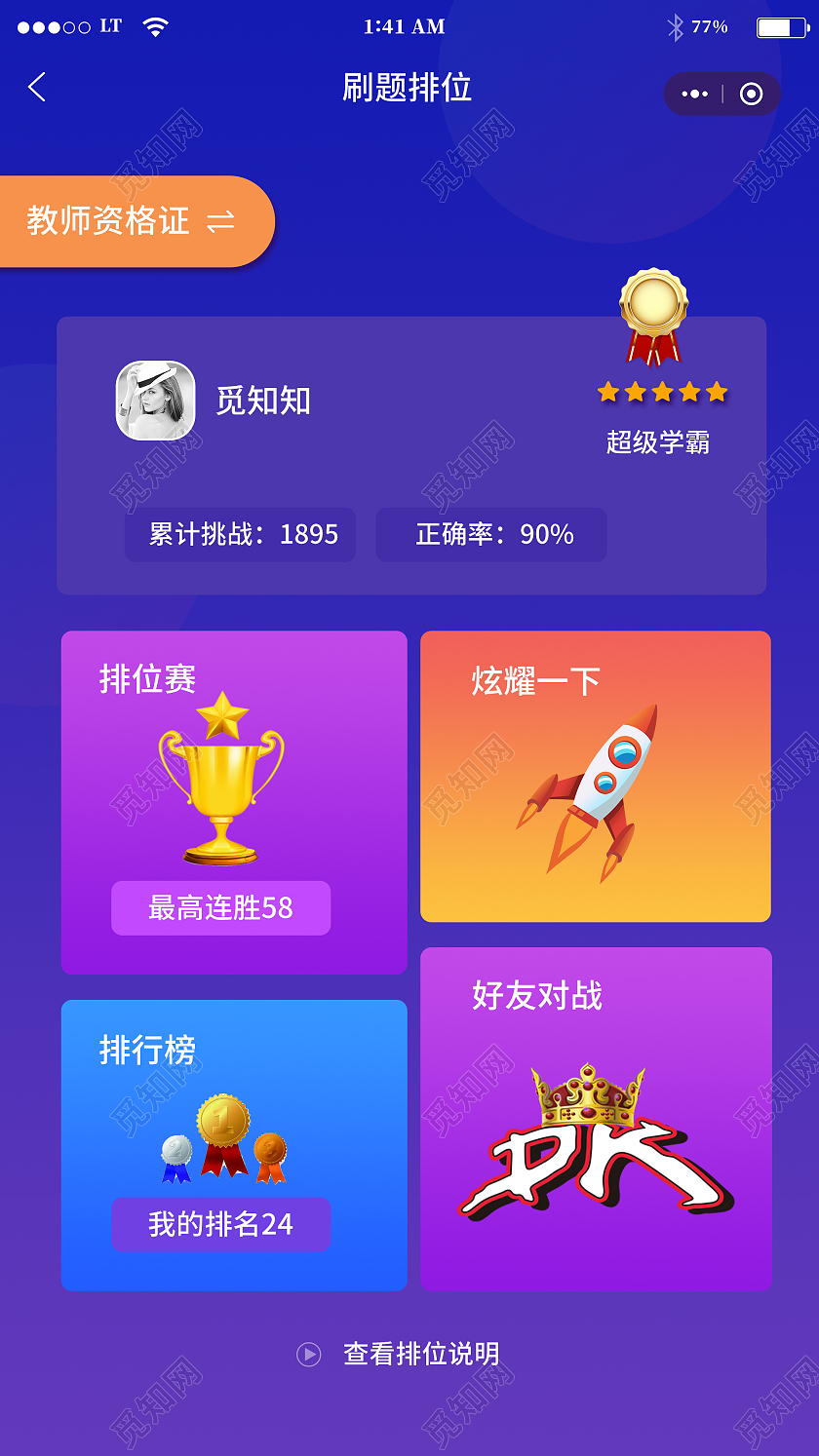
Task: Tap the 最高连胜58 streak button
Action: (220, 907)
